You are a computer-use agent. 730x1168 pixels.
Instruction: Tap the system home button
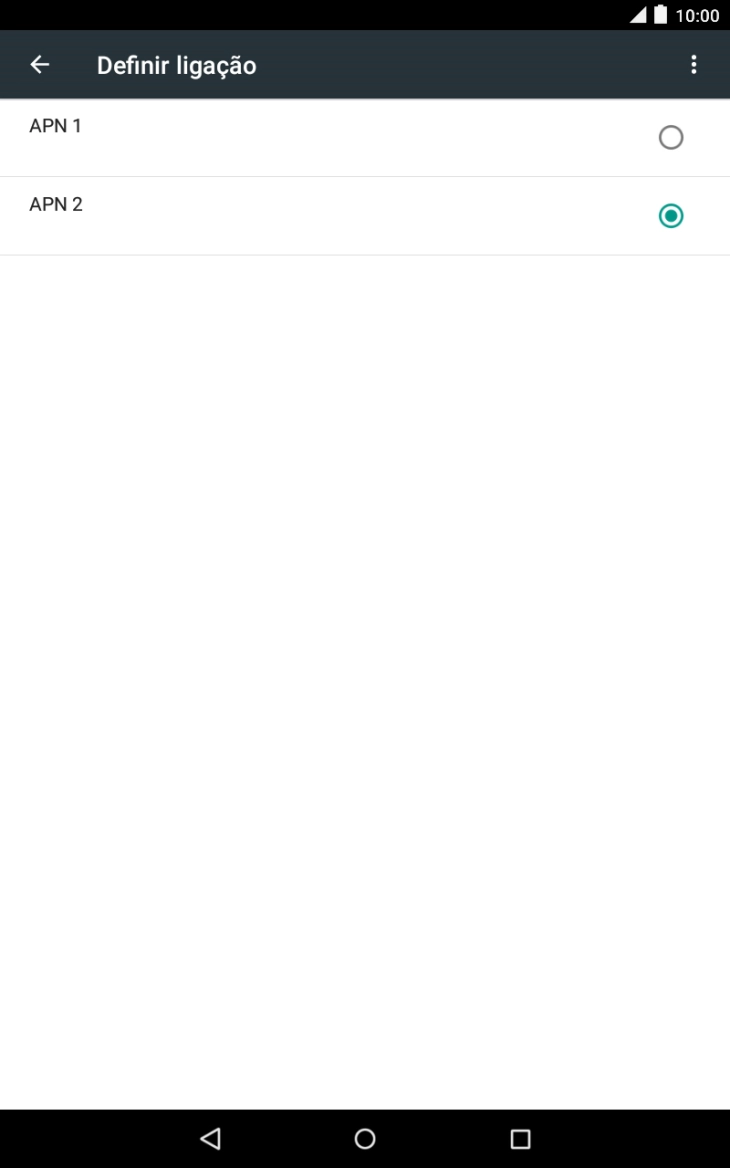(x=365, y=1138)
